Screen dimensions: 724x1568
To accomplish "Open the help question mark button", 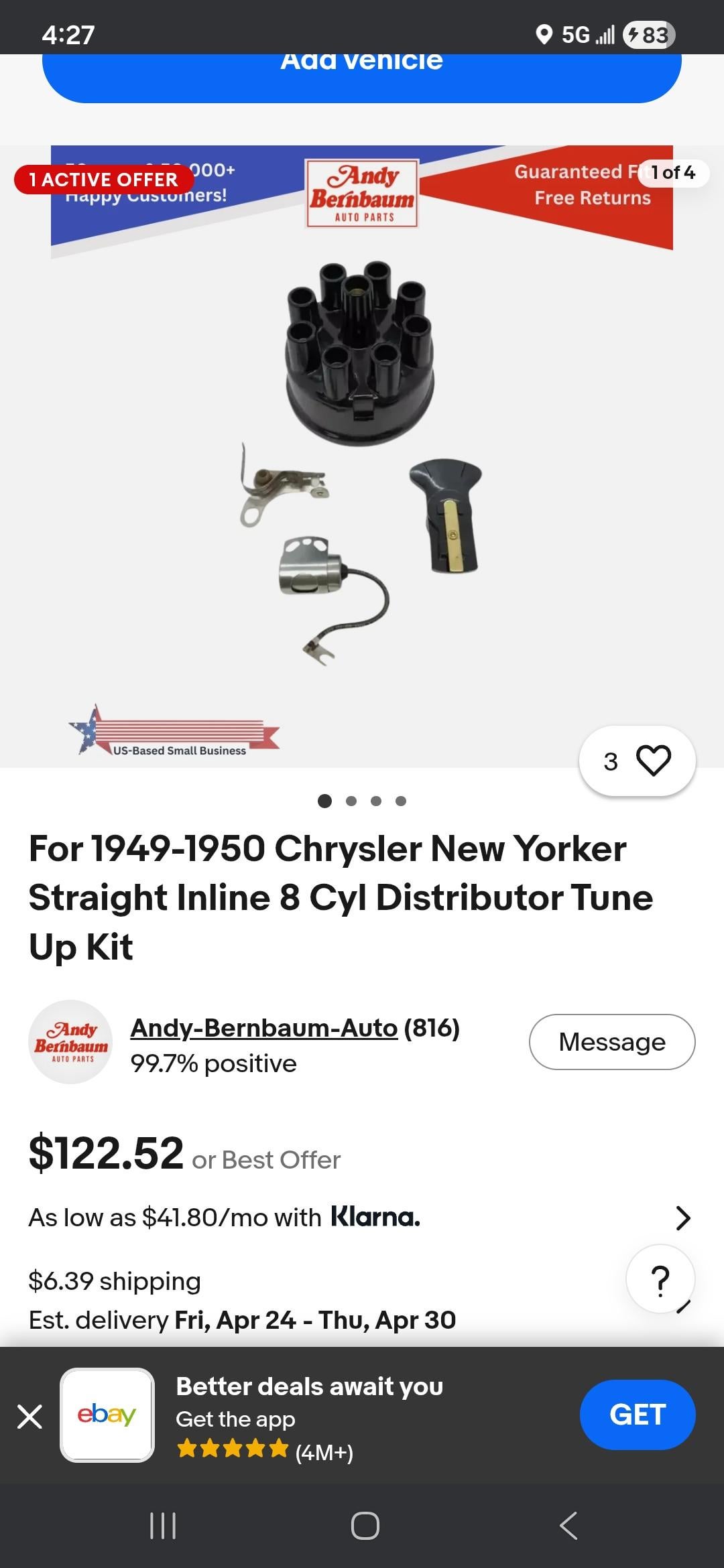I will (x=660, y=1279).
